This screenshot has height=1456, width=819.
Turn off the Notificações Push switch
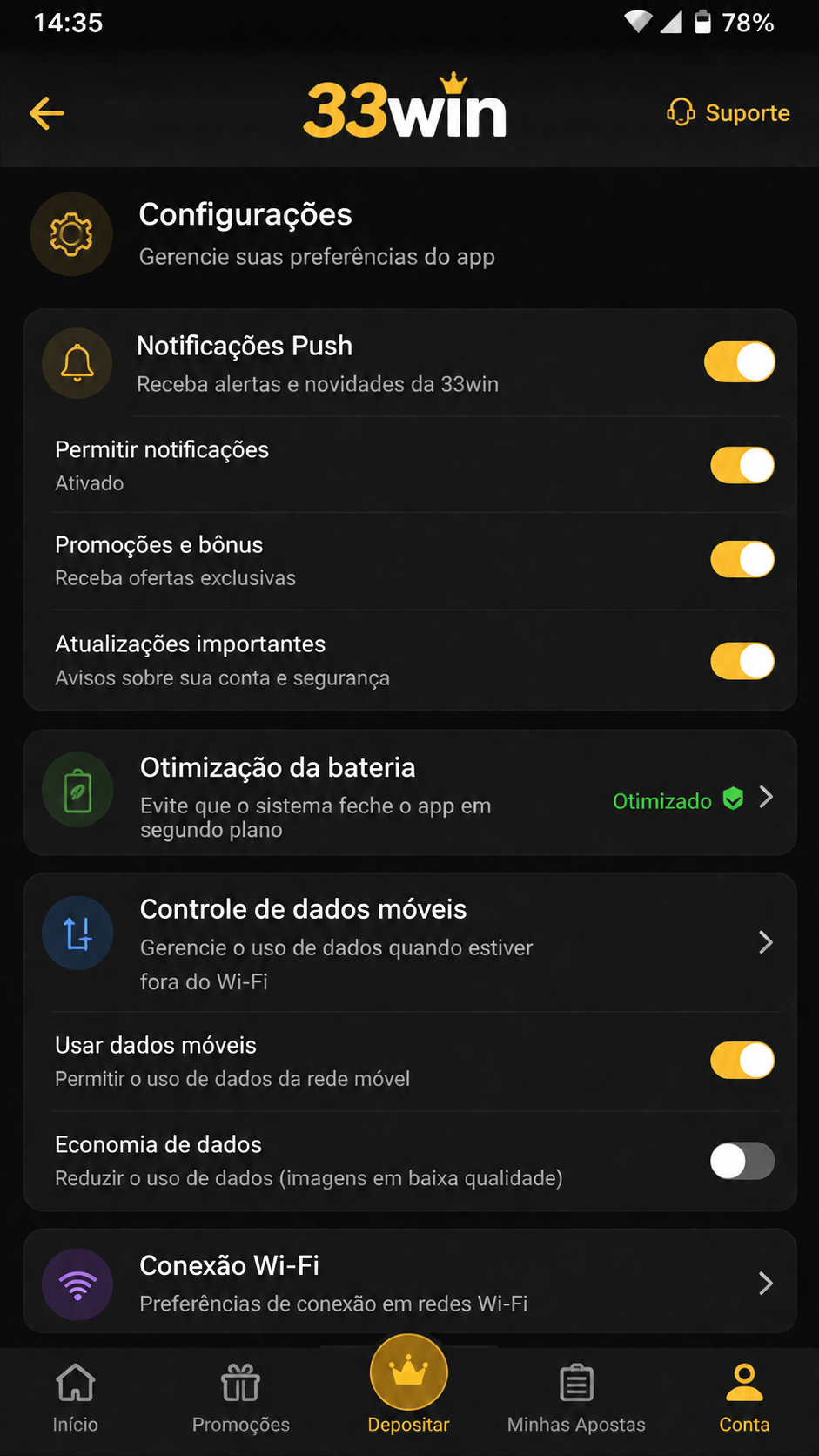coord(740,362)
